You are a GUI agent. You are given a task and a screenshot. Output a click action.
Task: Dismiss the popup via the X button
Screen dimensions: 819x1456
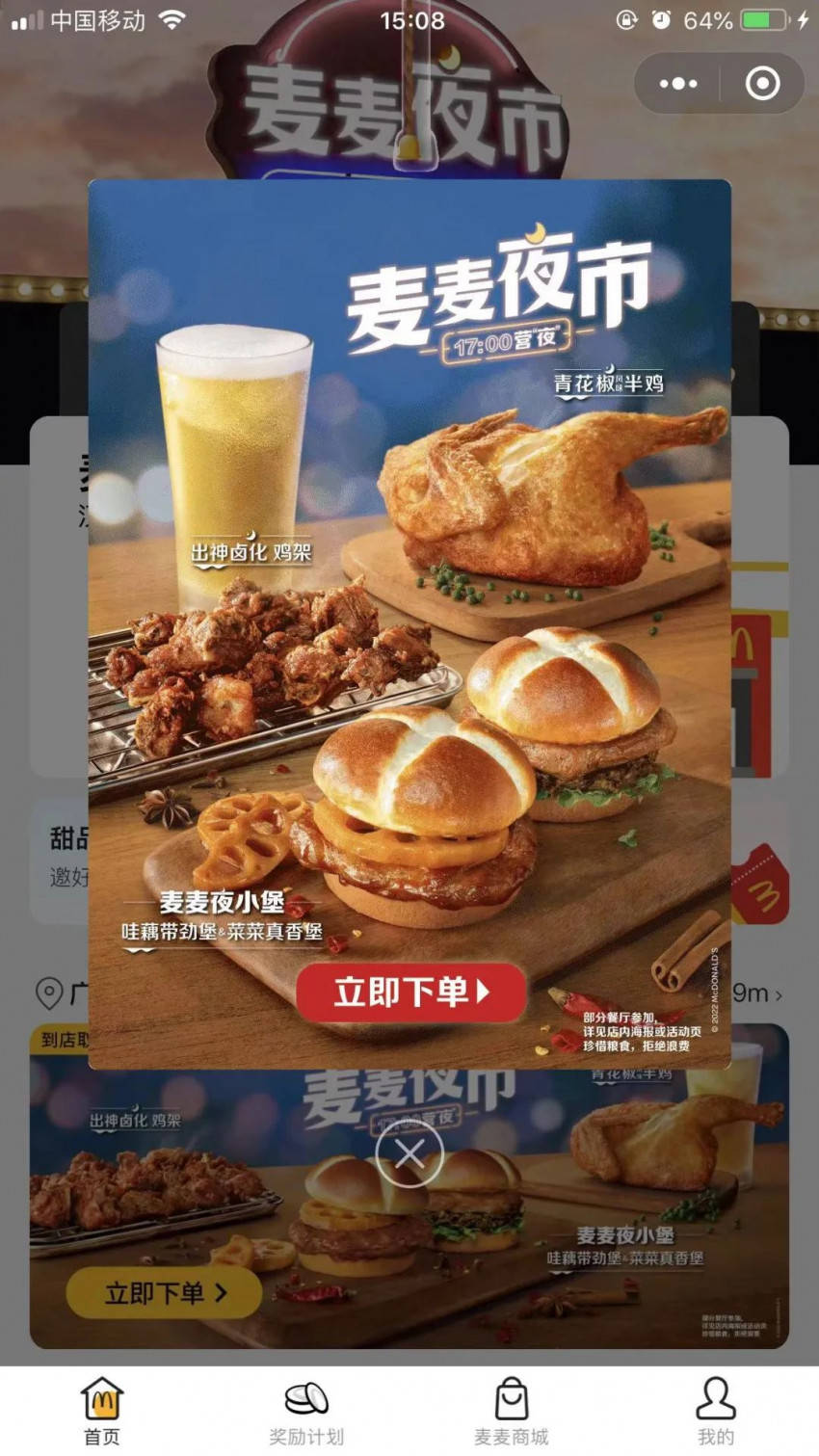click(x=409, y=1152)
